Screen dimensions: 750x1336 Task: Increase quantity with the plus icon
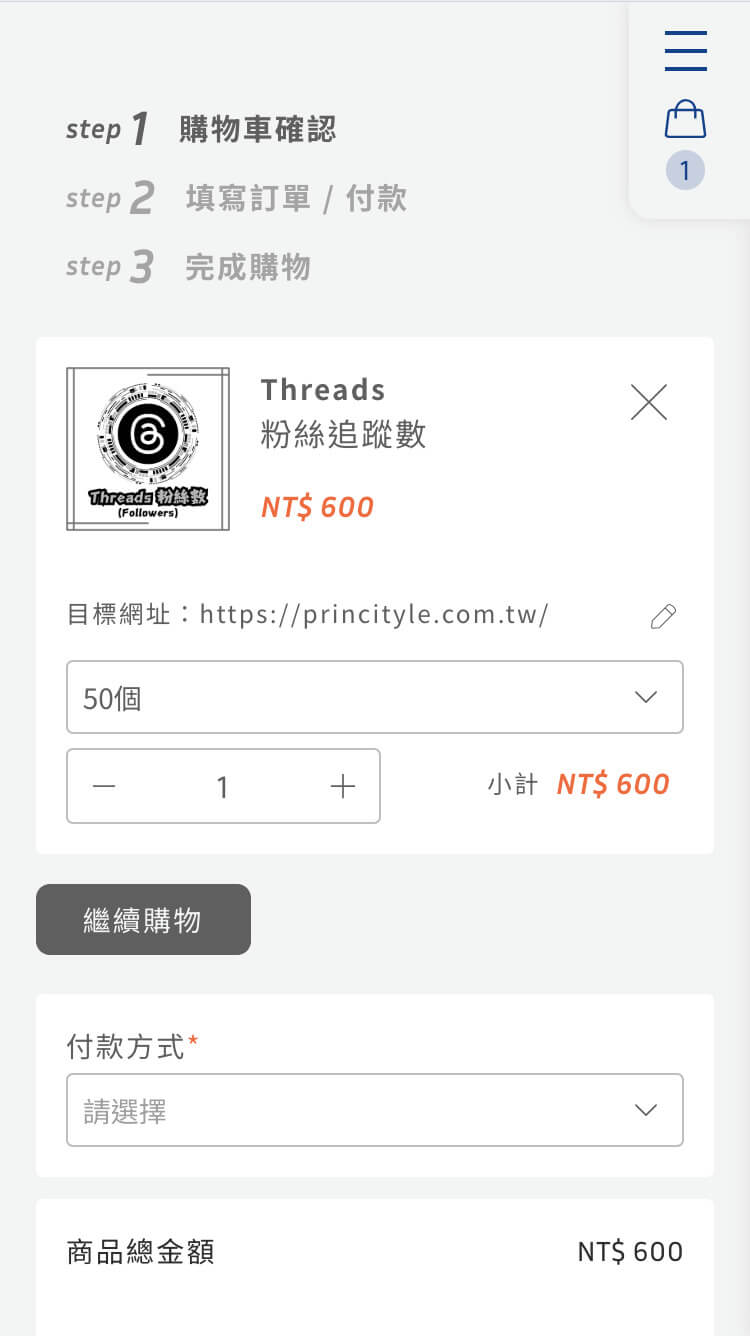coord(342,786)
